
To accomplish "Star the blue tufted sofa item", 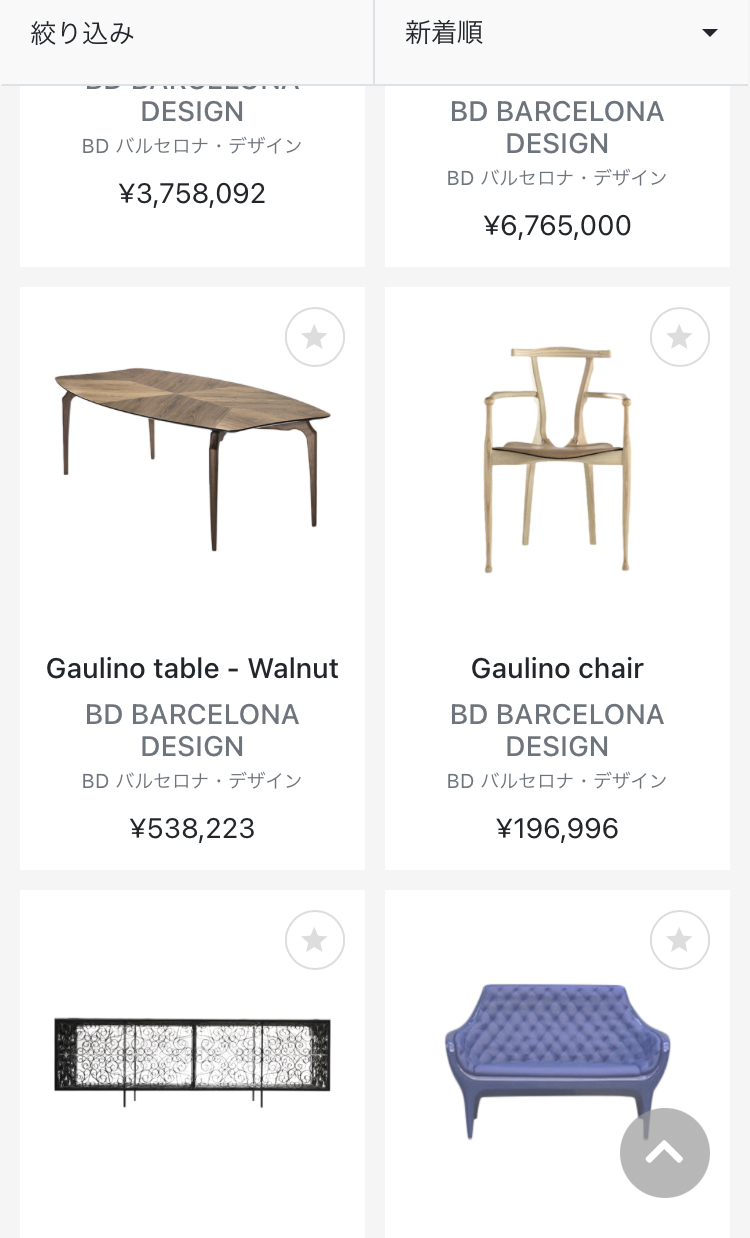I will pos(680,940).
